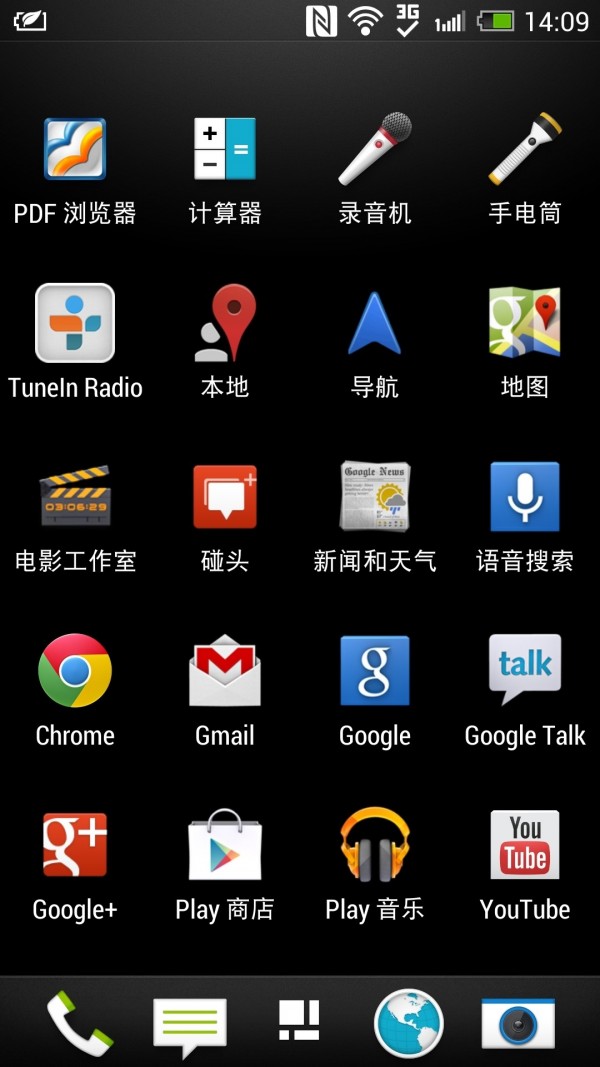Open the 地图 maps app
600x1067 pixels.
click(x=525, y=323)
